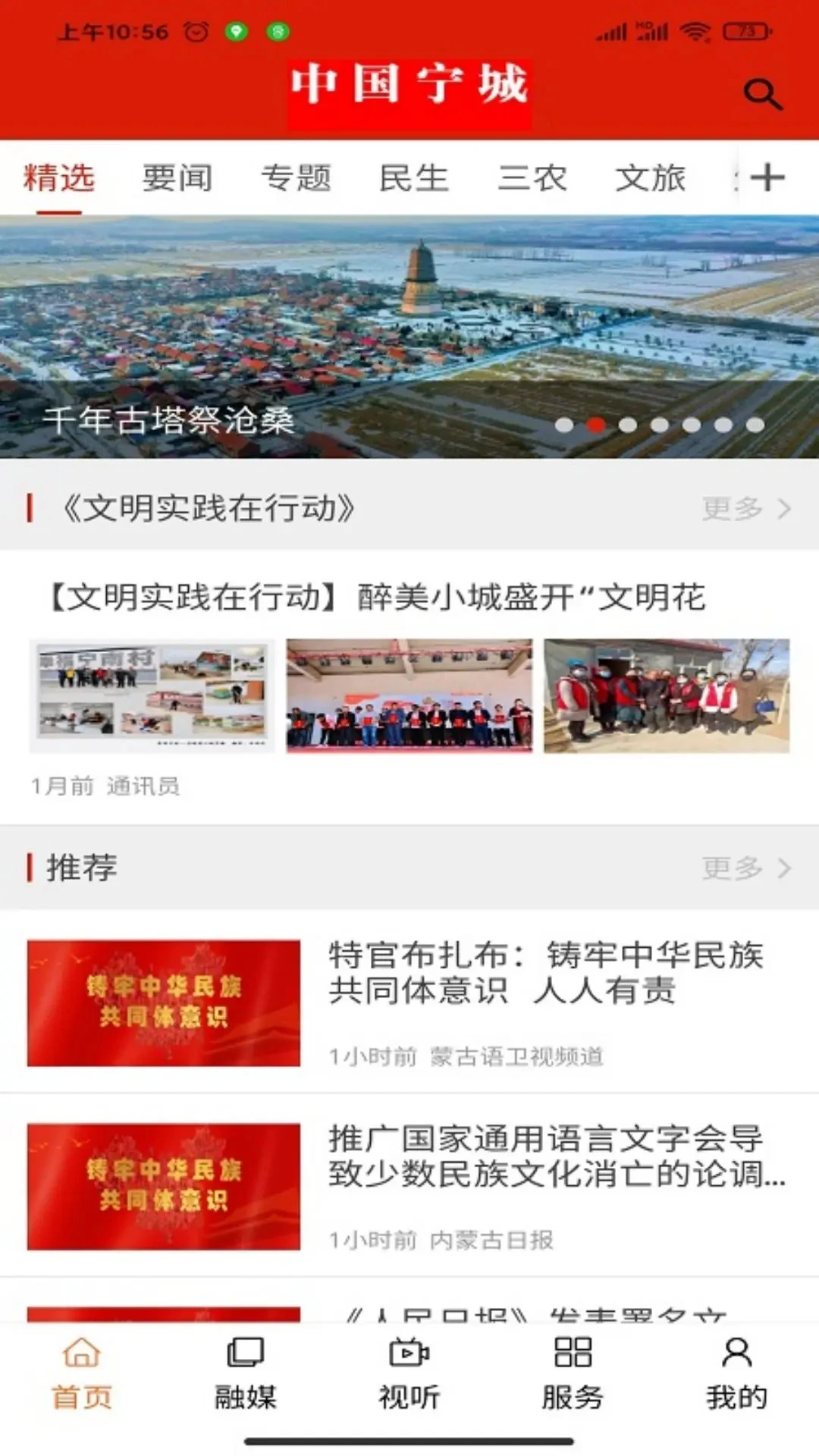819x1456 pixels.
Task: Open the middle 文明实践在行动 photo thumbnail
Action: coord(409,694)
